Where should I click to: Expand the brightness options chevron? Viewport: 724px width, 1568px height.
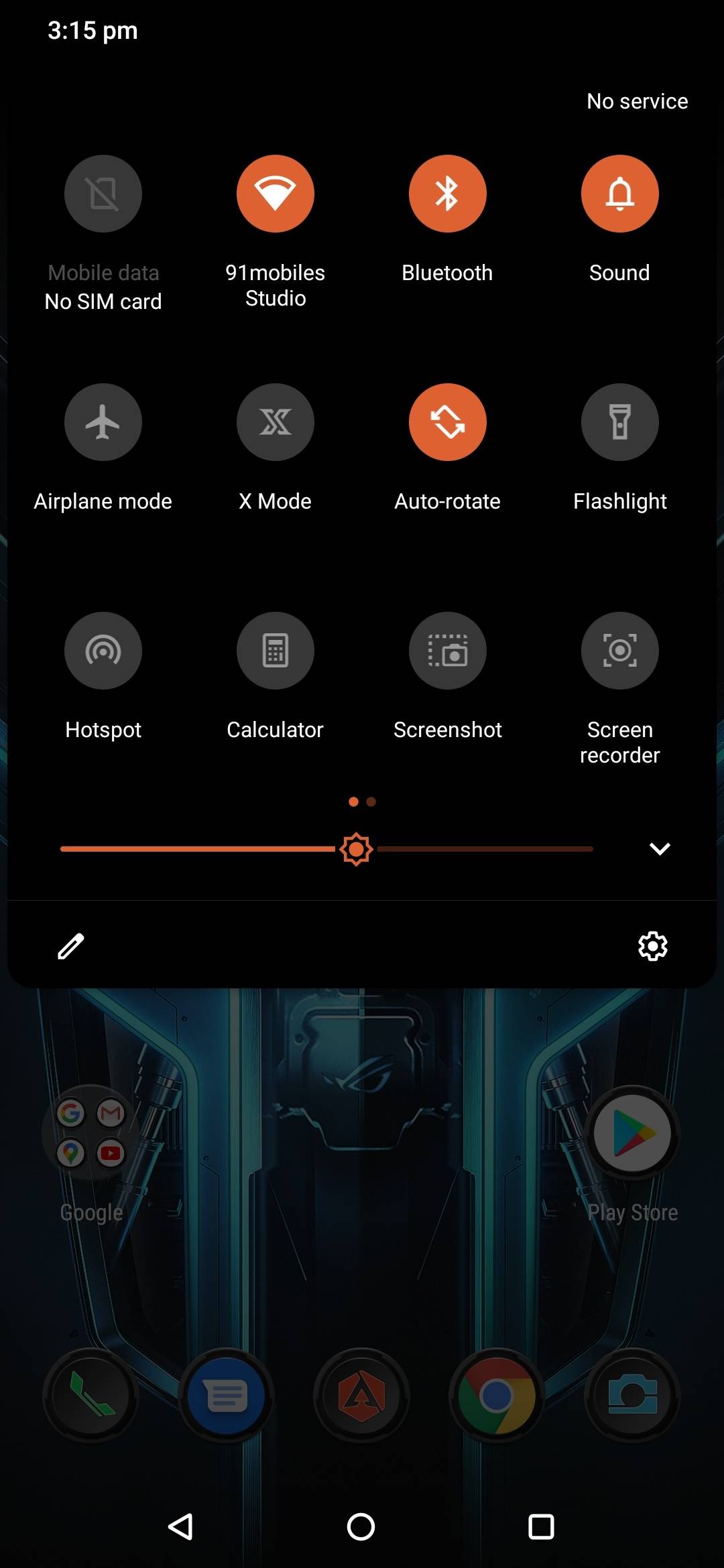click(x=660, y=849)
